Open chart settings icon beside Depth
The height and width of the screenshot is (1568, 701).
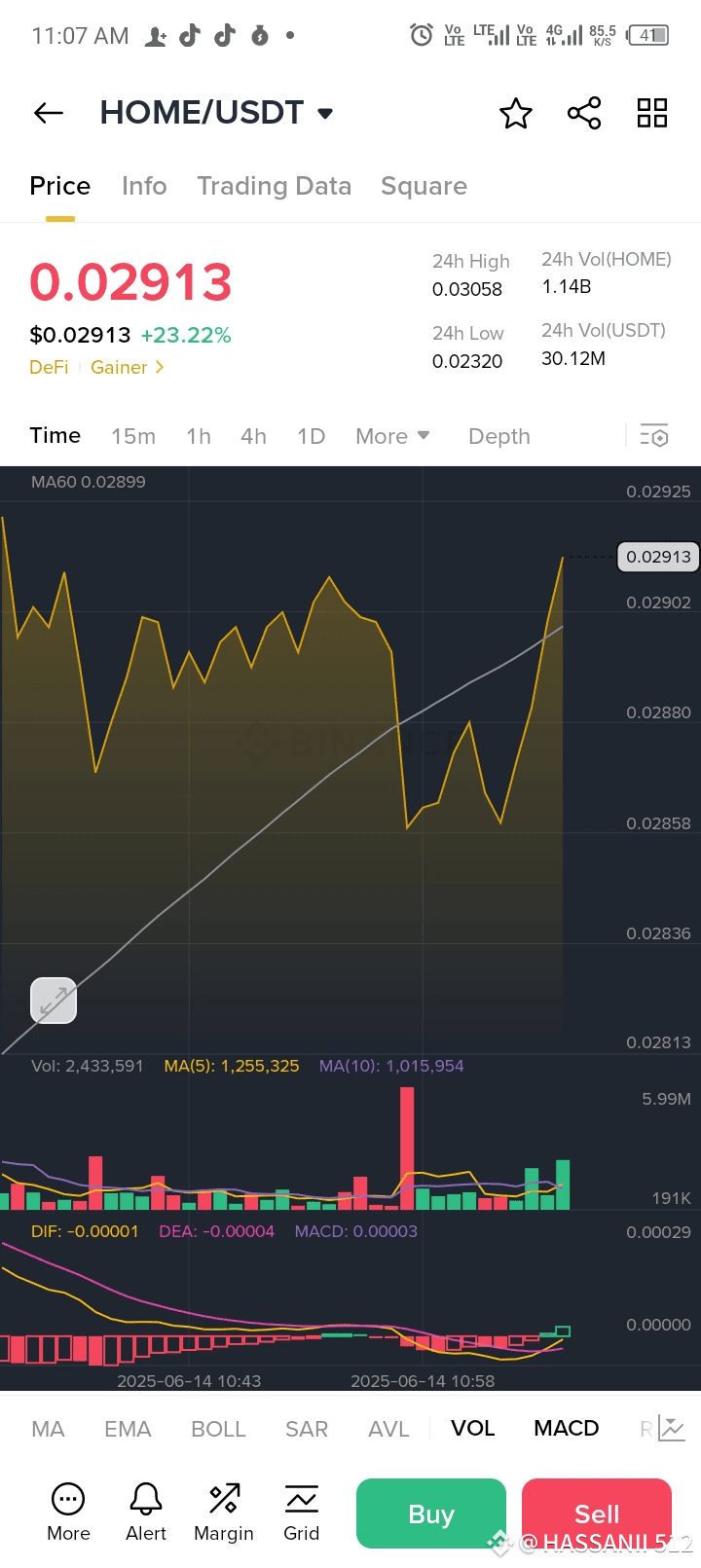654,435
